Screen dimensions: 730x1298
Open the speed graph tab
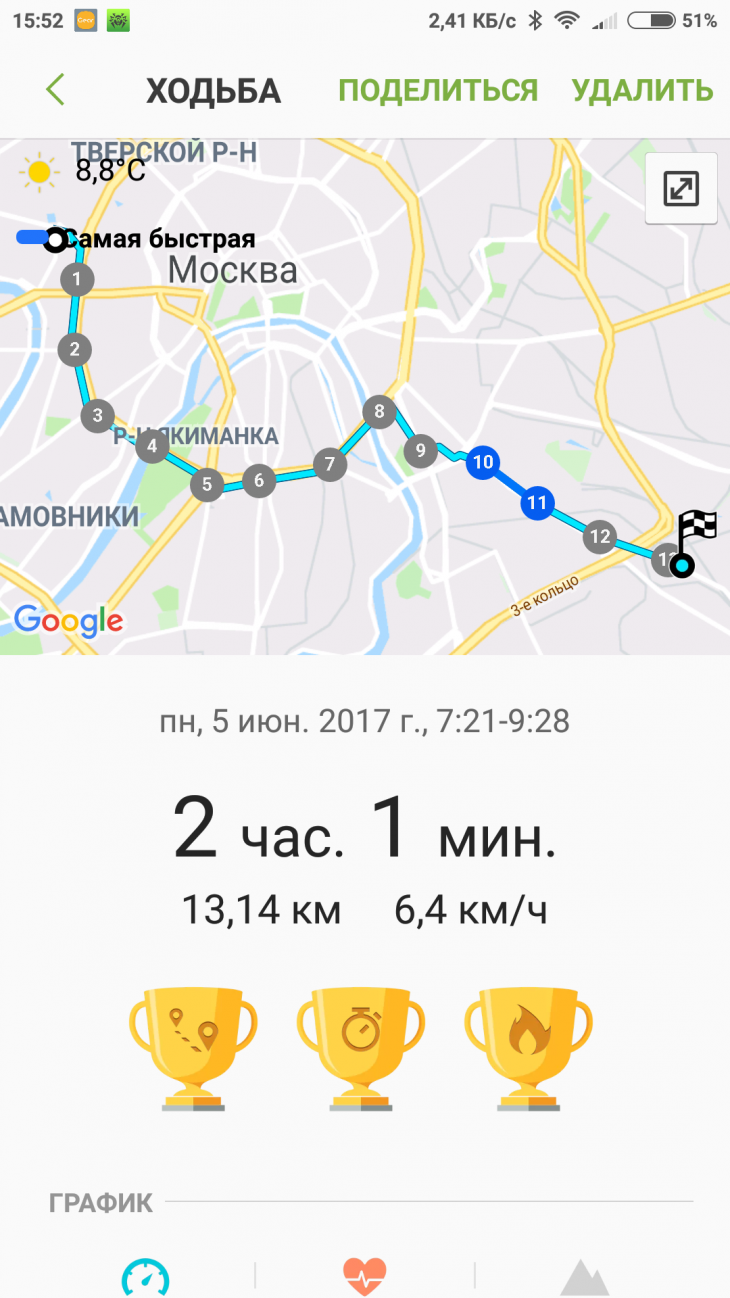pos(146,1278)
